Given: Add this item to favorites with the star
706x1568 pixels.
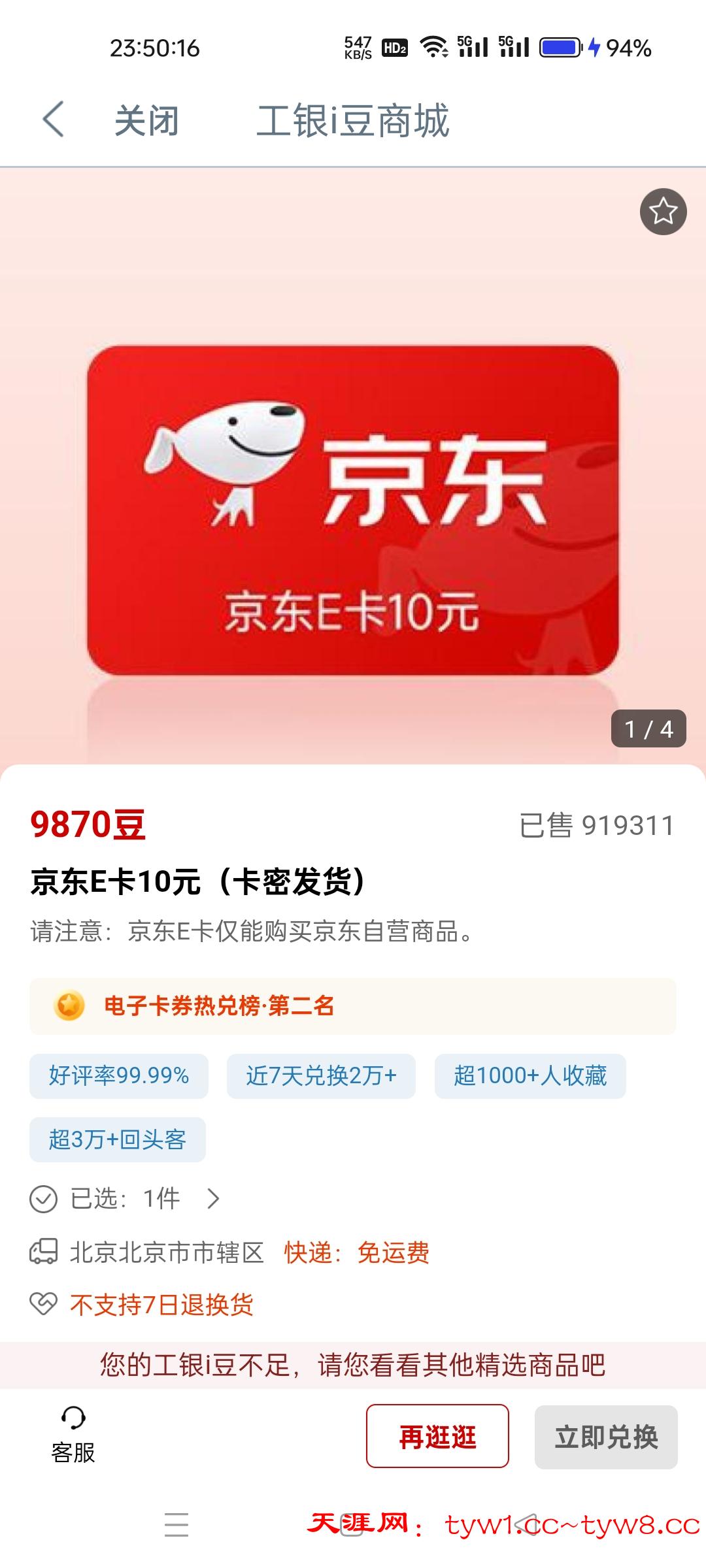Looking at the screenshot, I should [663, 212].
